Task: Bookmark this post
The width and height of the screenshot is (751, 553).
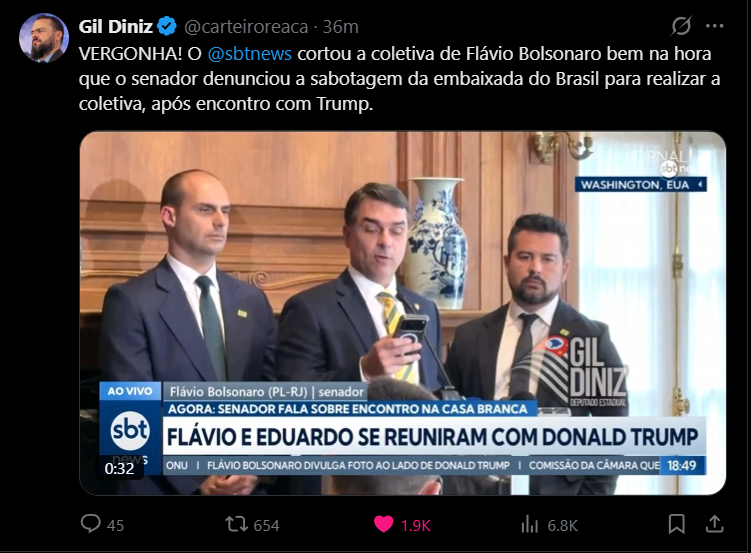Action: click(676, 524)
